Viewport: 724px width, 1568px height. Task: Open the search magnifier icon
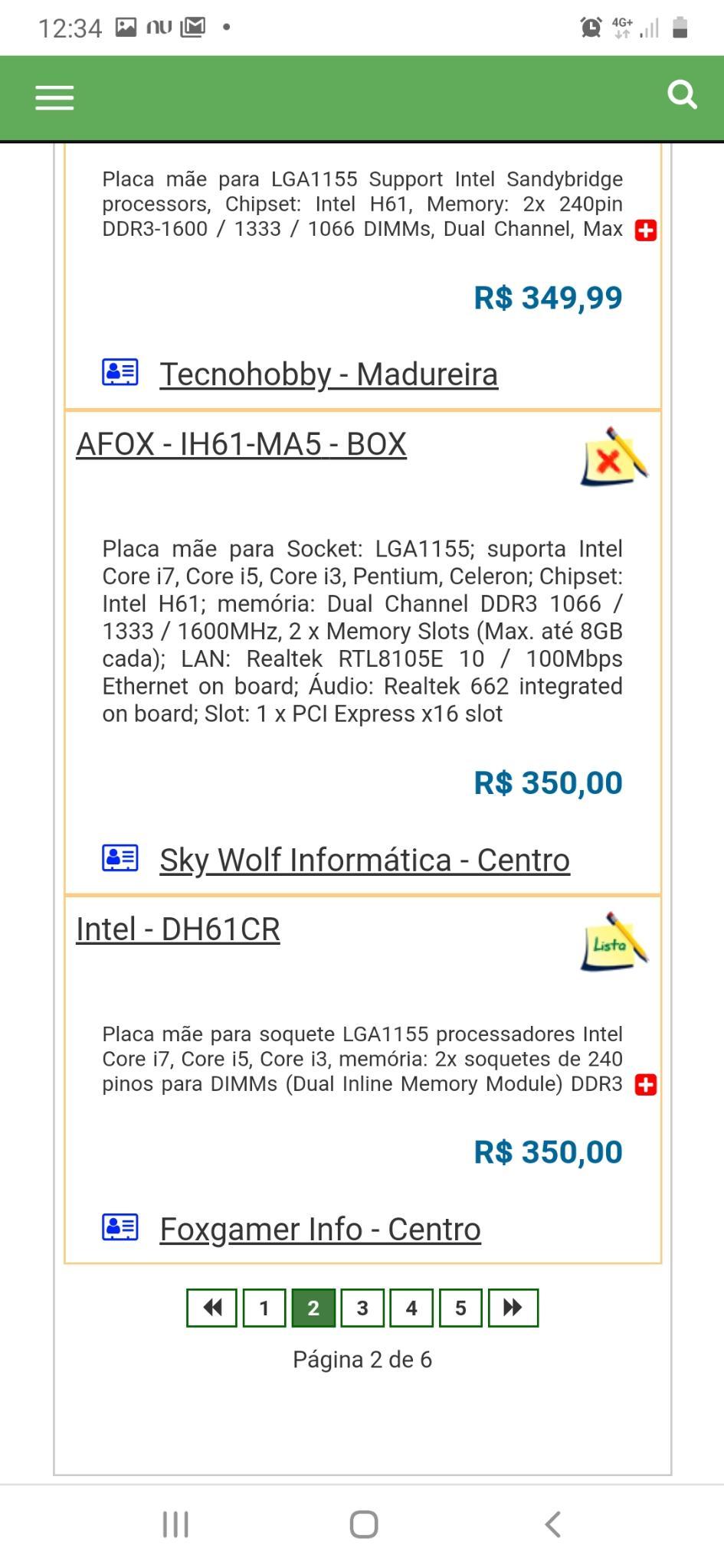click(x=682, y=95)
